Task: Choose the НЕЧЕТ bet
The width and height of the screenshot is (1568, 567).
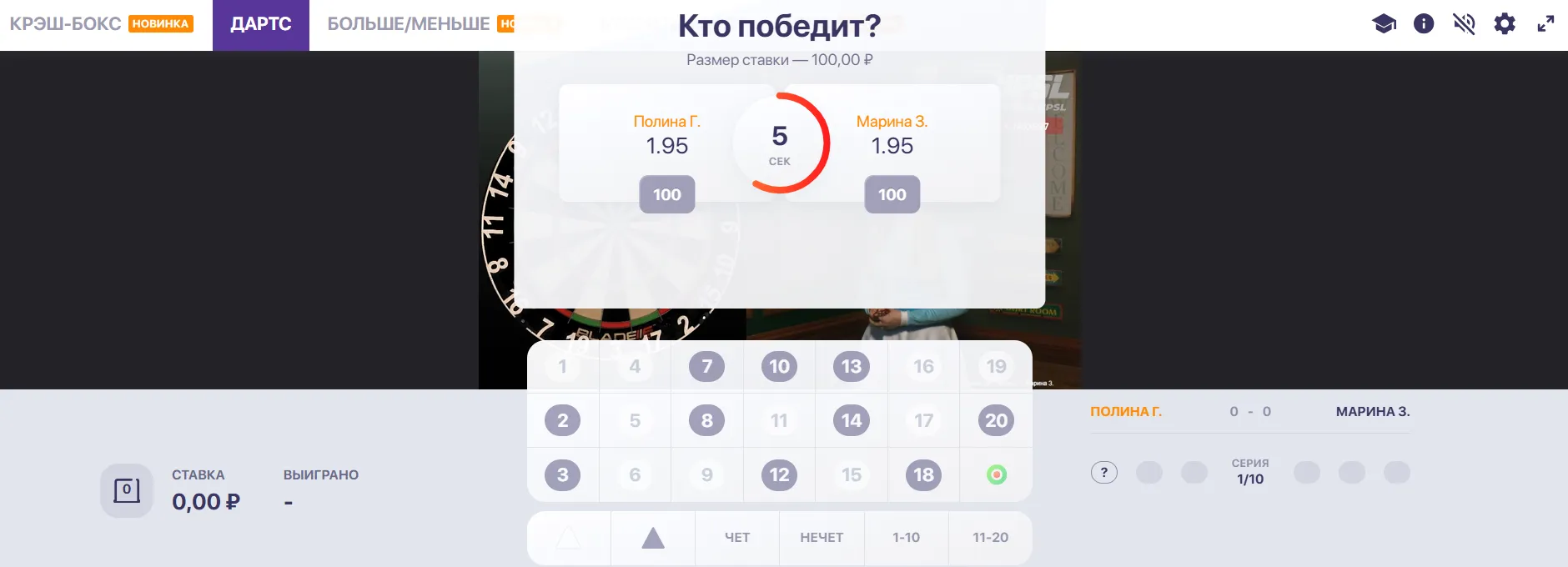Action: click(822, 538)
